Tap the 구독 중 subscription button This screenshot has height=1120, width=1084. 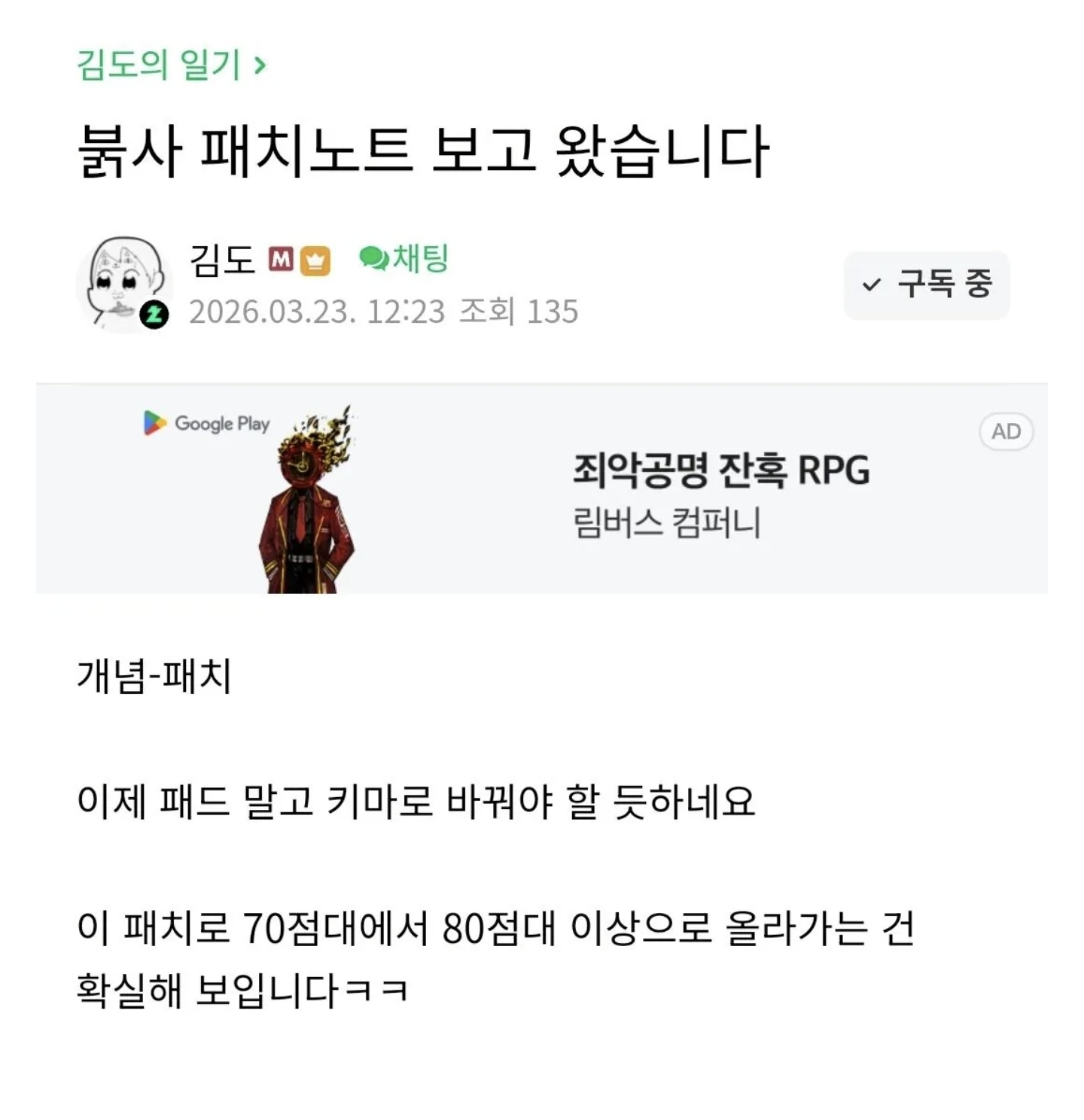pos(927,285)
